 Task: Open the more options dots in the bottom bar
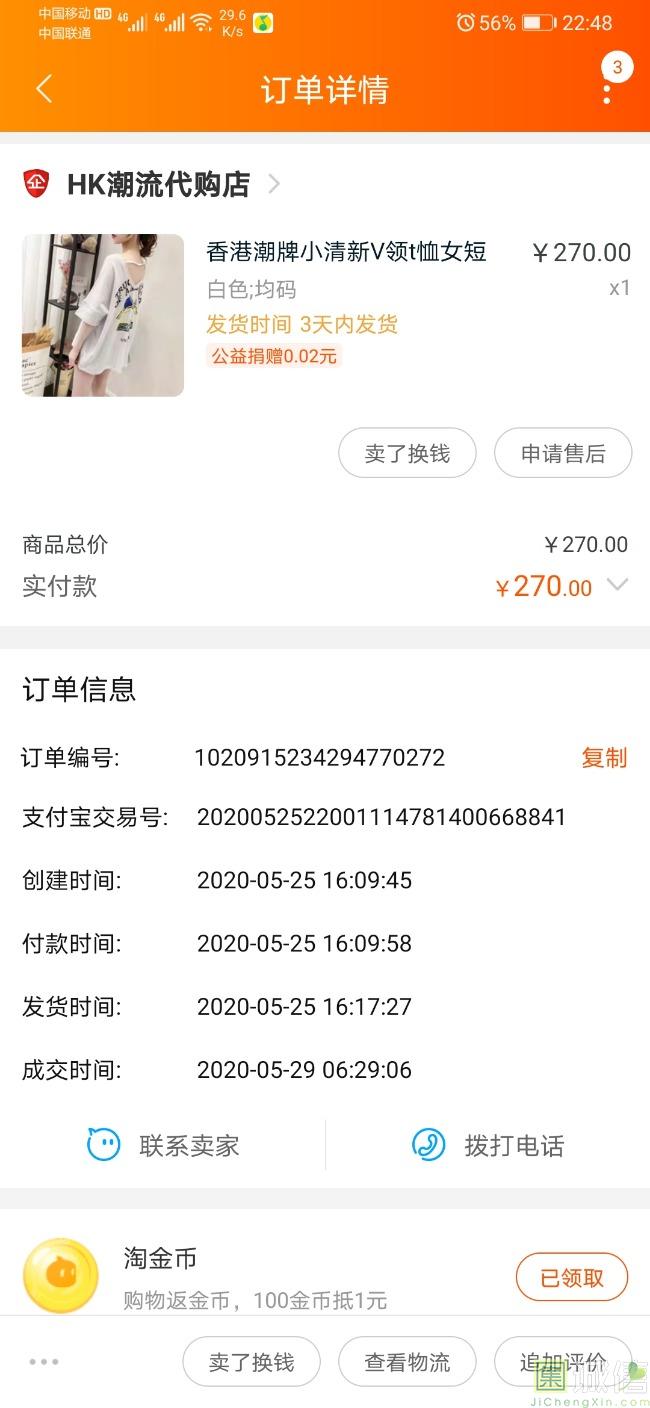click(44, 1362)
